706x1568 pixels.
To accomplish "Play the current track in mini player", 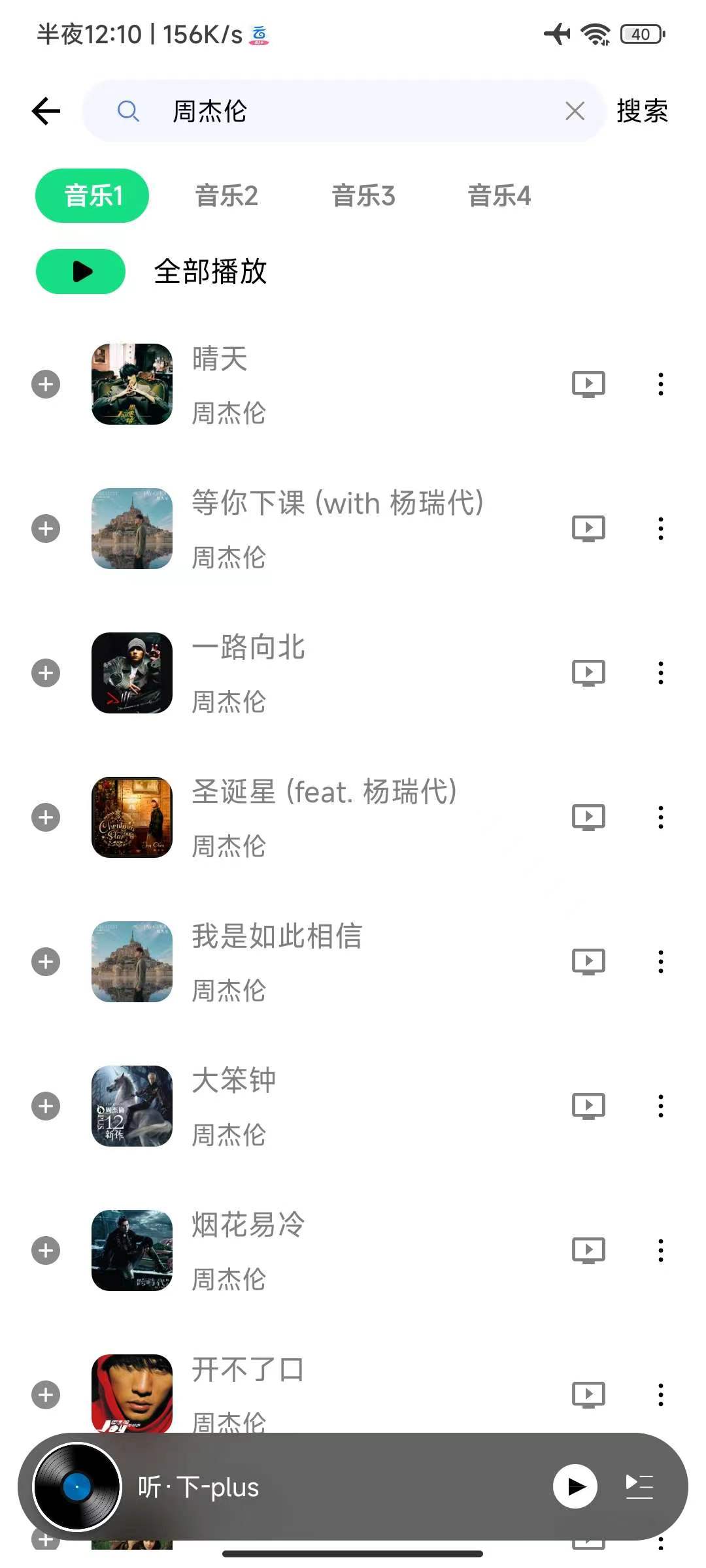I will pos(575,1487).
